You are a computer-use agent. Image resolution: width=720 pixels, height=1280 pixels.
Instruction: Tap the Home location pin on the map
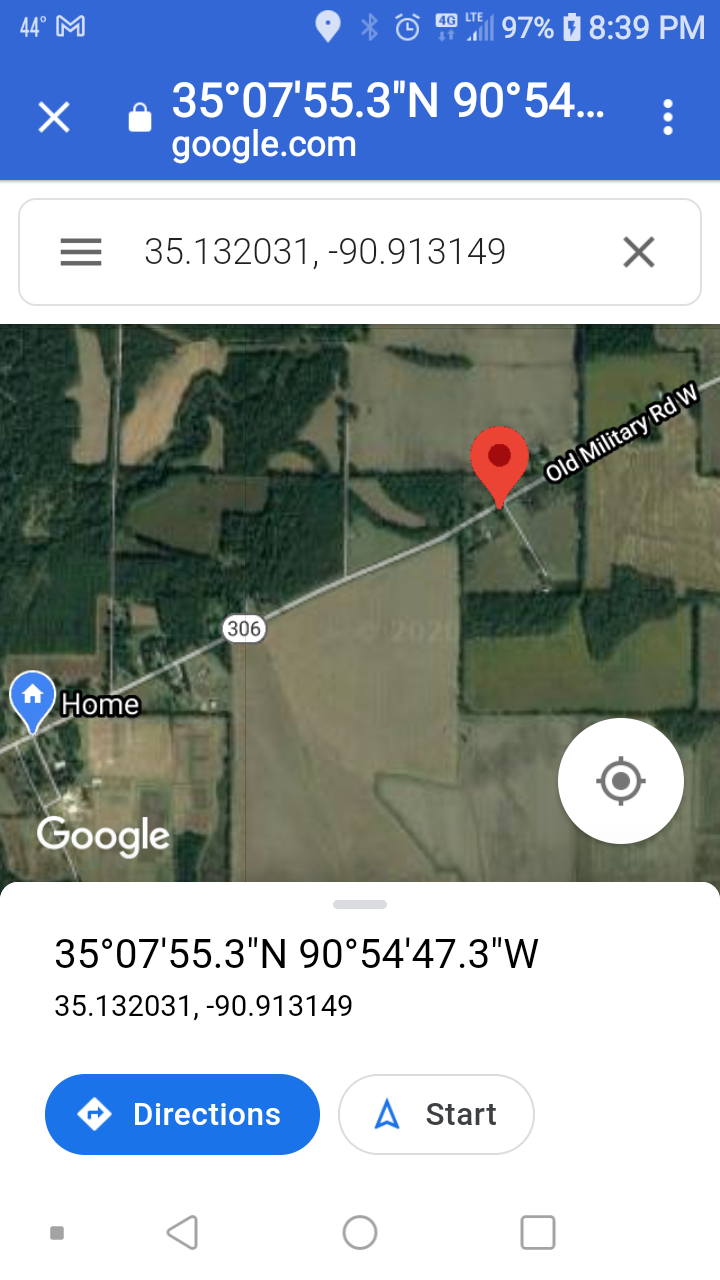[32, 697]
